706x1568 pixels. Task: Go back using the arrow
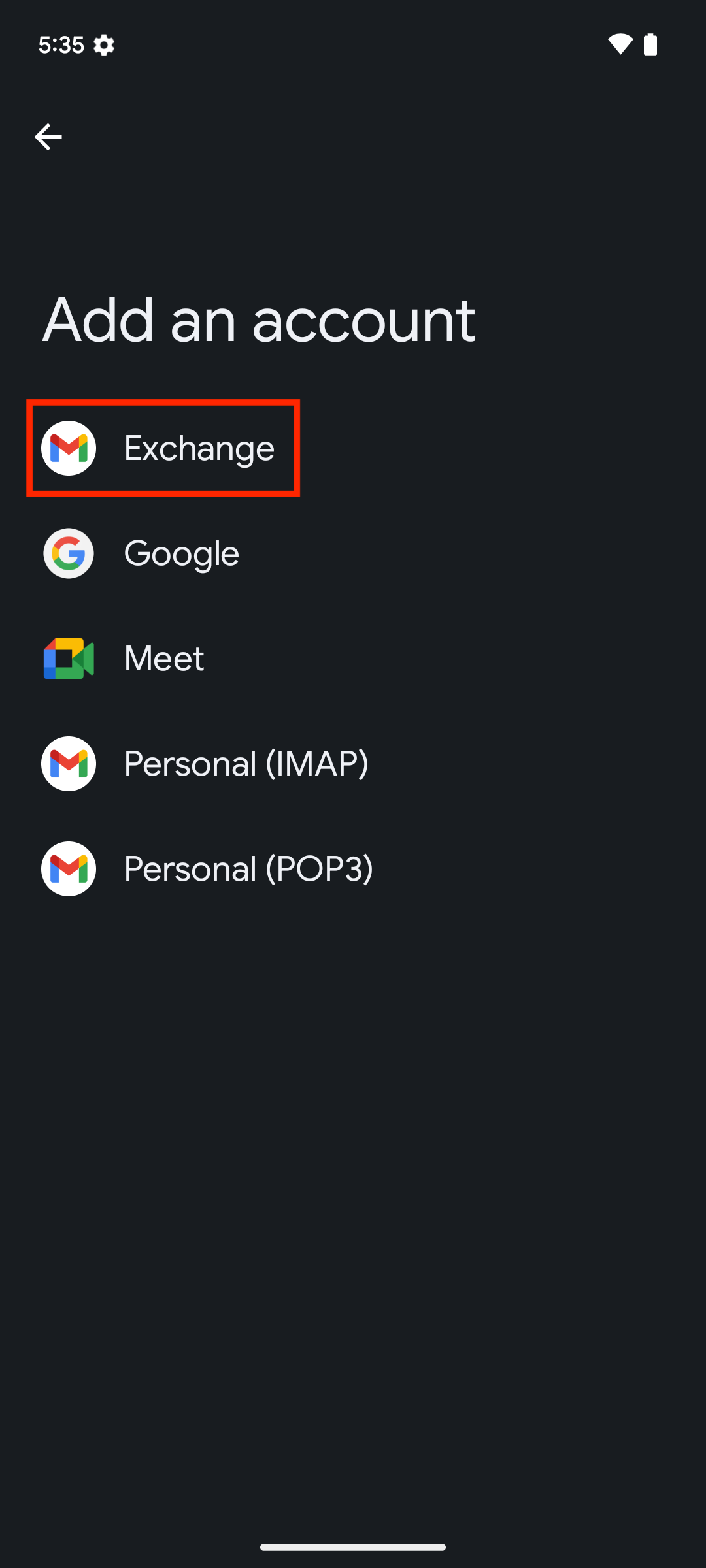(x=48, y=137)
